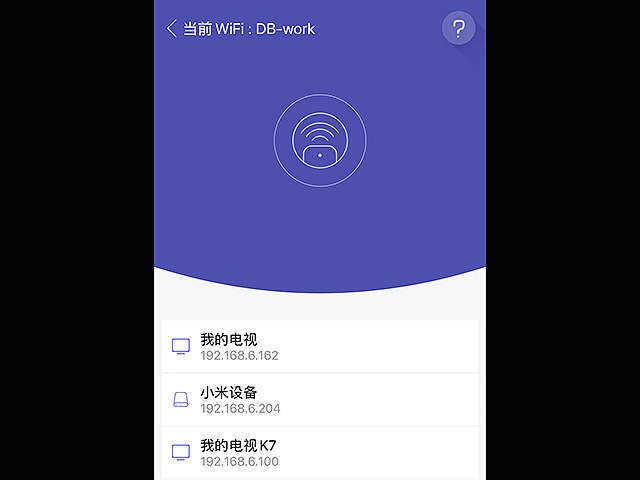640x480 pixels.
Task: Open 小米设备 device entry
Action: point(319,399)
